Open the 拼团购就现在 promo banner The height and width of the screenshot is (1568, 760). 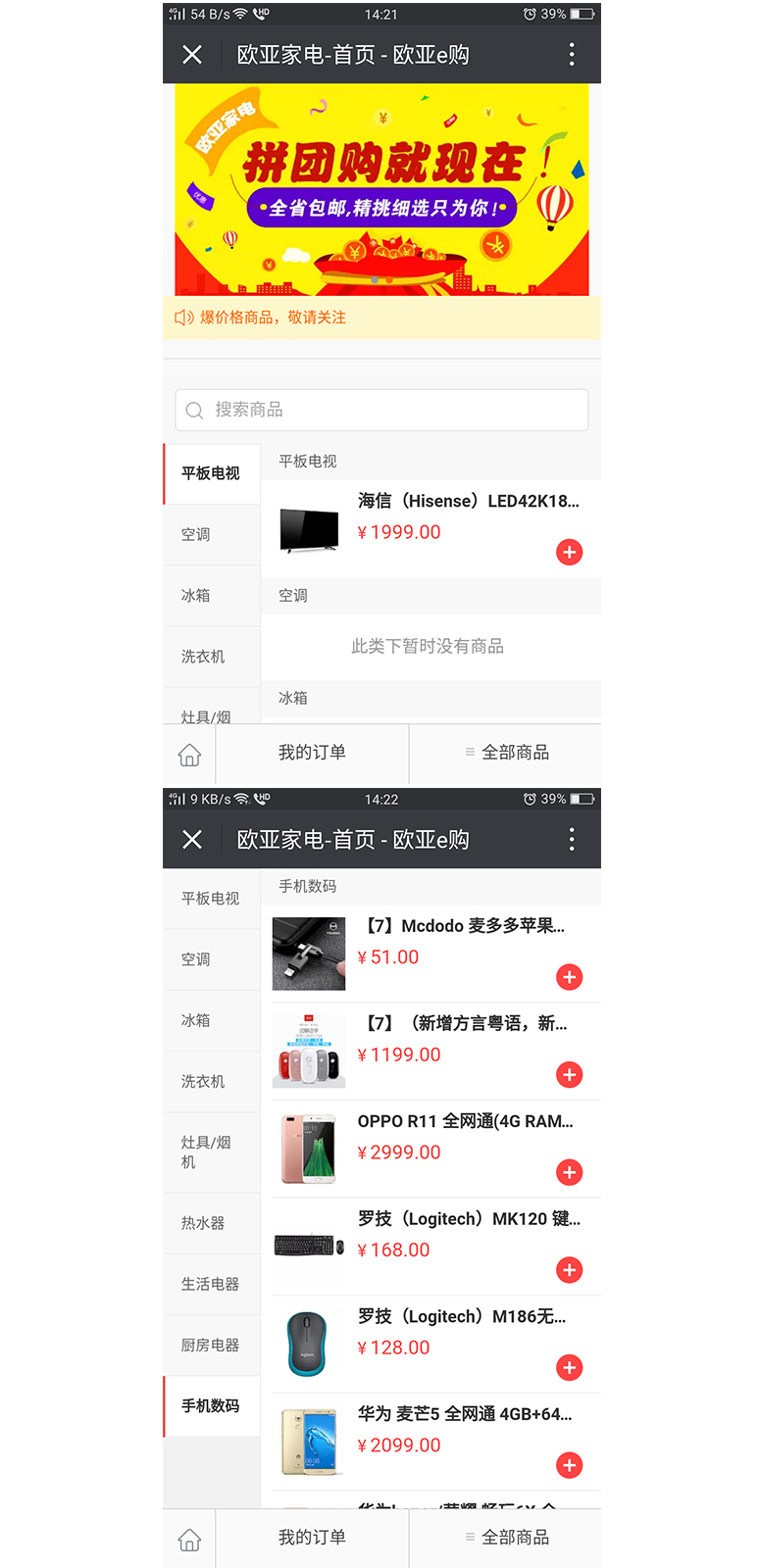[381, 189]
